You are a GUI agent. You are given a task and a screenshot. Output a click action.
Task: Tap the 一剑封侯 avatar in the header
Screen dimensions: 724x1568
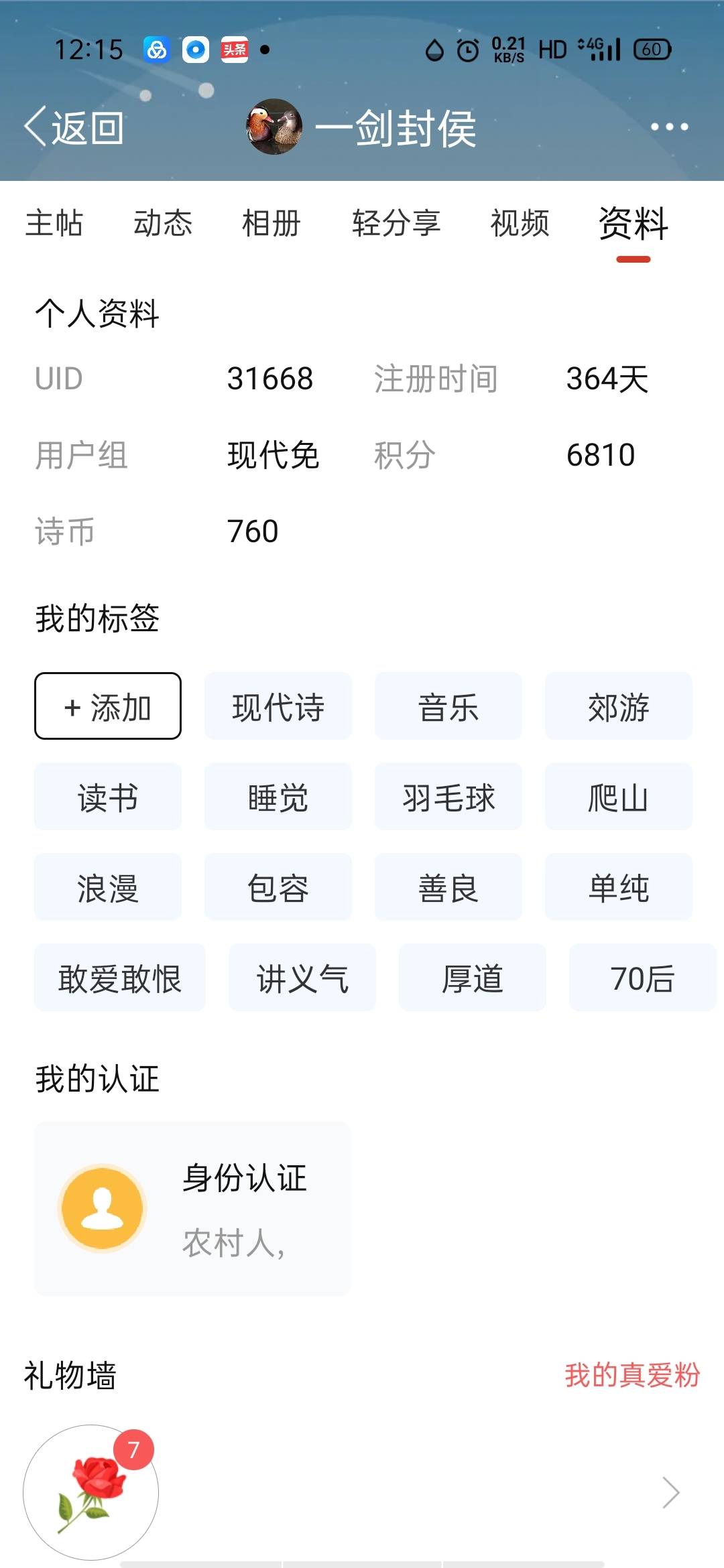coord(274,127)
